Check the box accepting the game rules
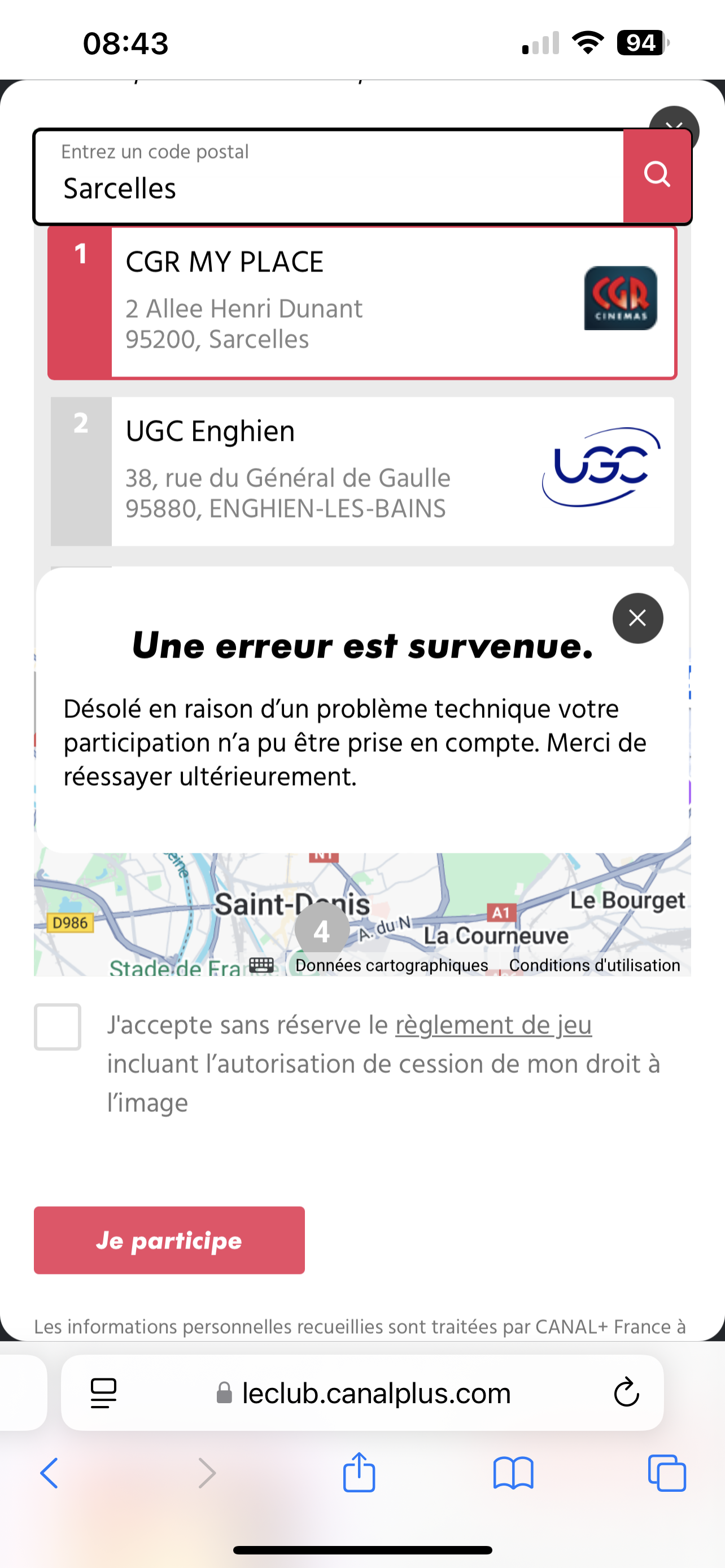The height and width of the screenshot is (1568, 725). (58, 1027)
